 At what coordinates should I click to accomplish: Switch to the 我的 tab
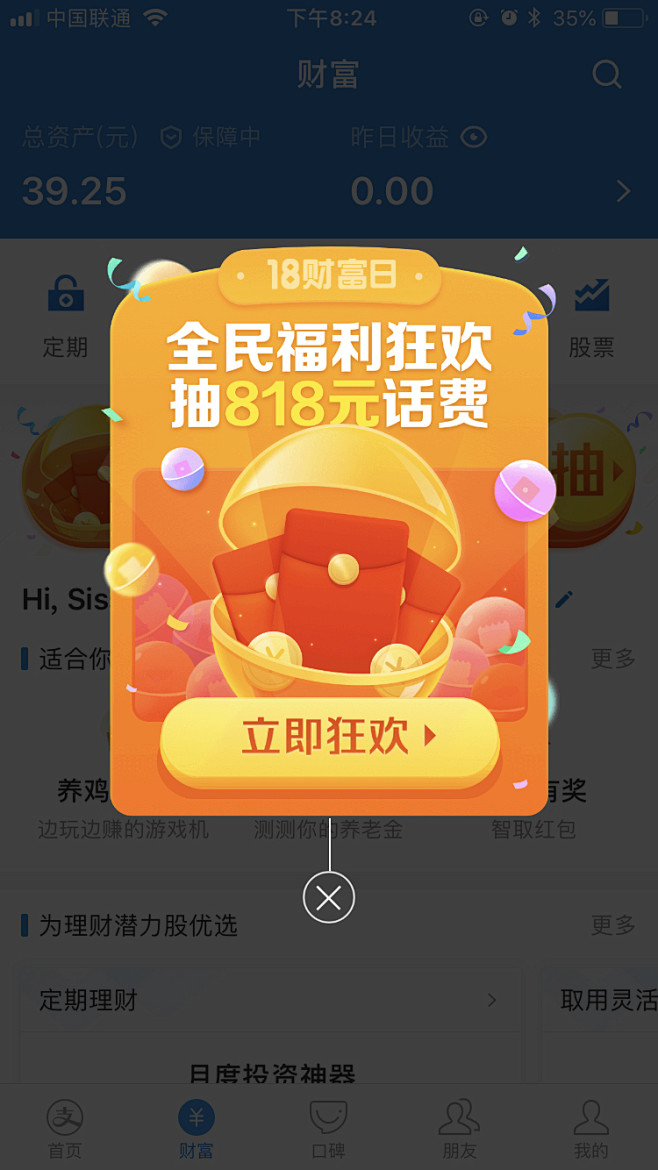[x=590, y=1130]
